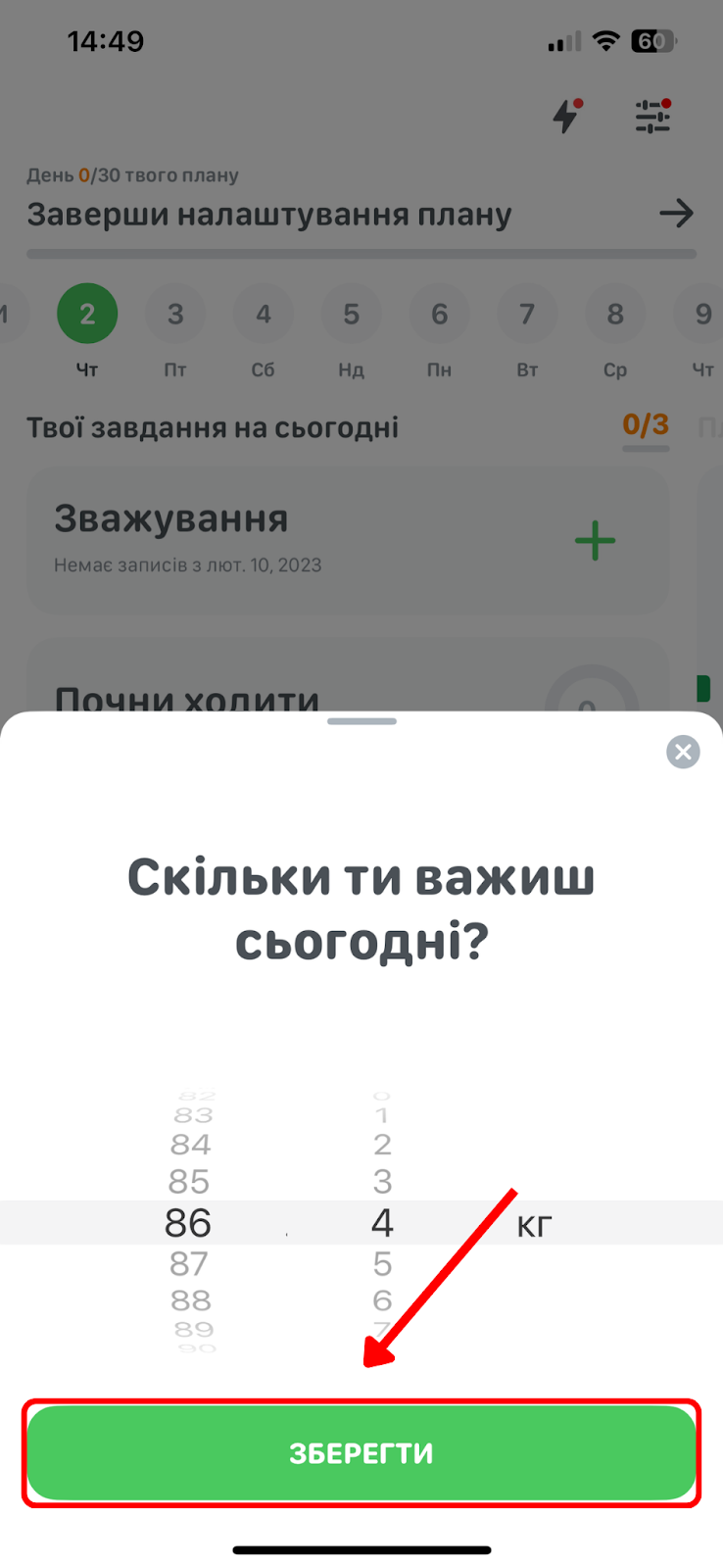Pick 84 in the kilograms wheel
The height and width of the screenshot is (1568, 723).
pos(190,1145)
